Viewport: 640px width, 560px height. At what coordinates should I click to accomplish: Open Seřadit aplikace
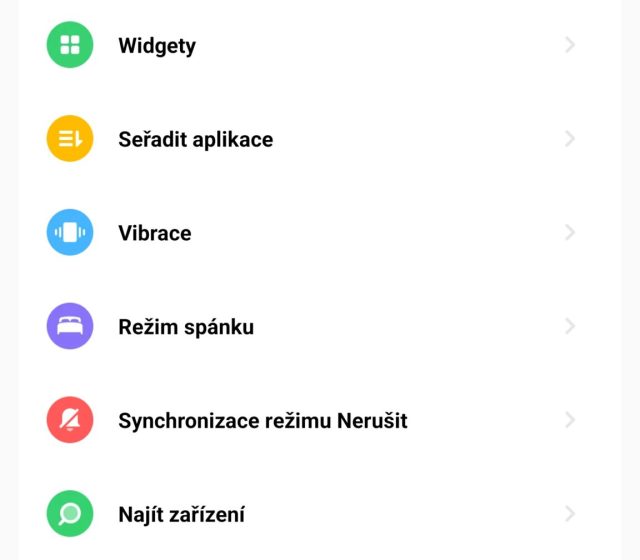tap(195, 140)
